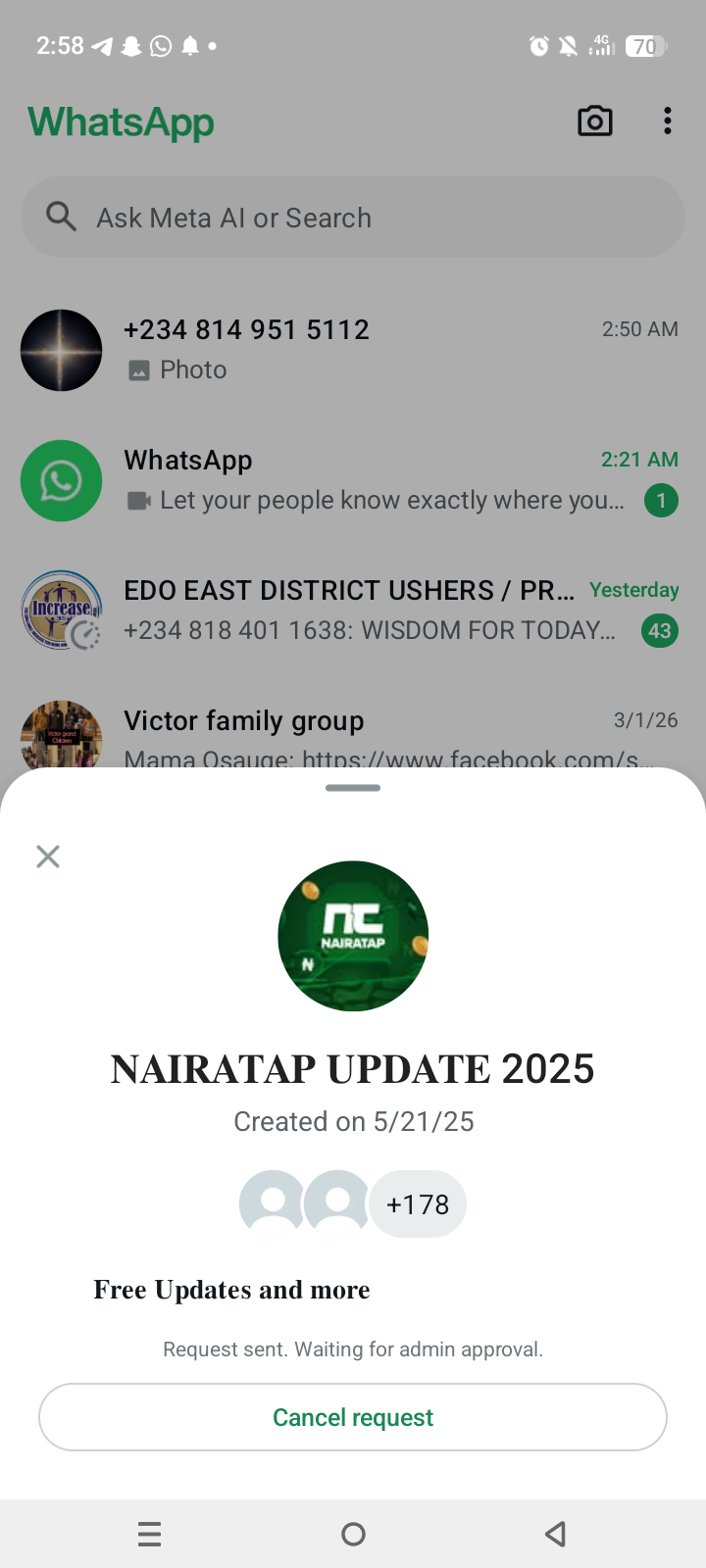Open the overflow menu

click(x=667, y=122)
